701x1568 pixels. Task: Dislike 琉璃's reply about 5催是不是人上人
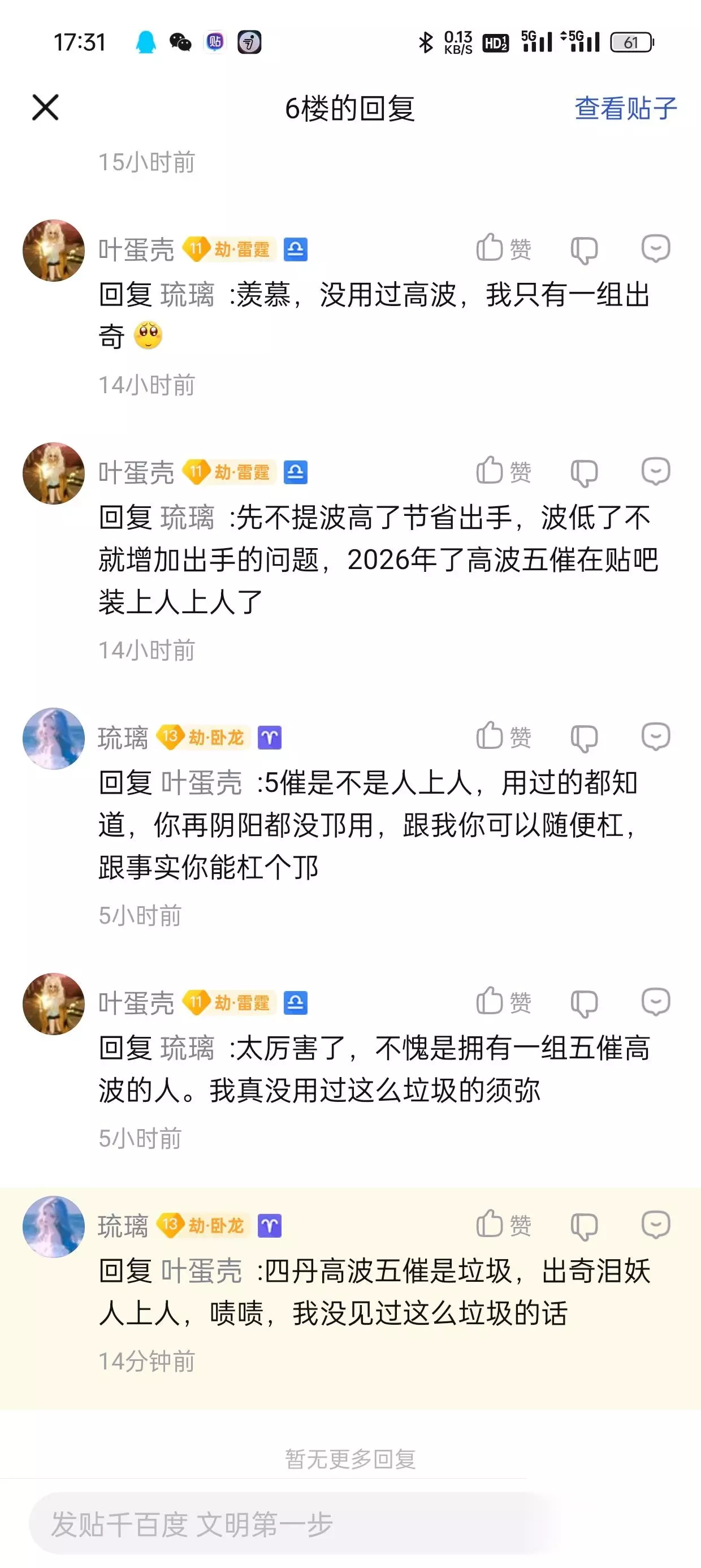point(584,738)
